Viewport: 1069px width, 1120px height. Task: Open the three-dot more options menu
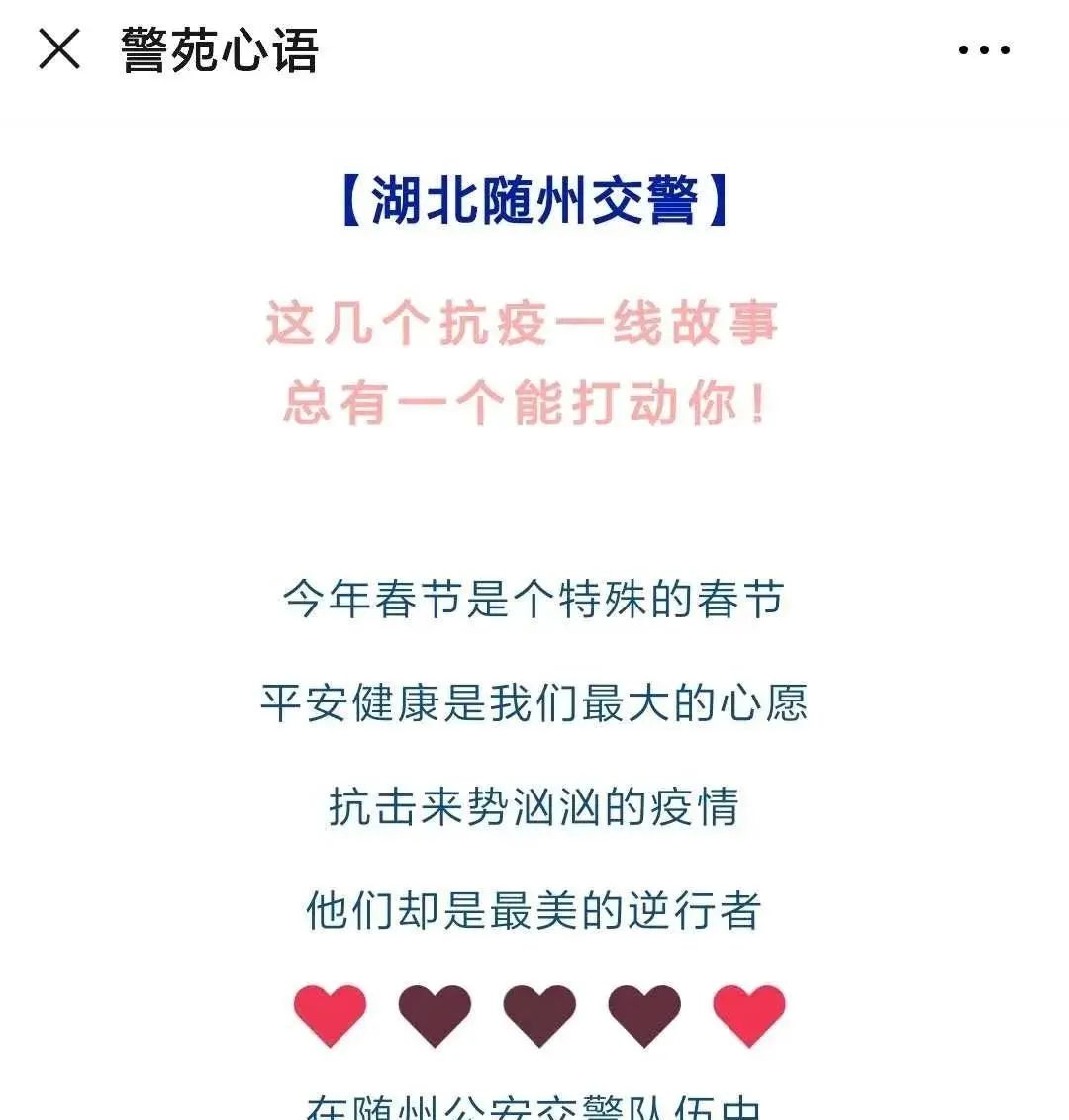[984, 50]
